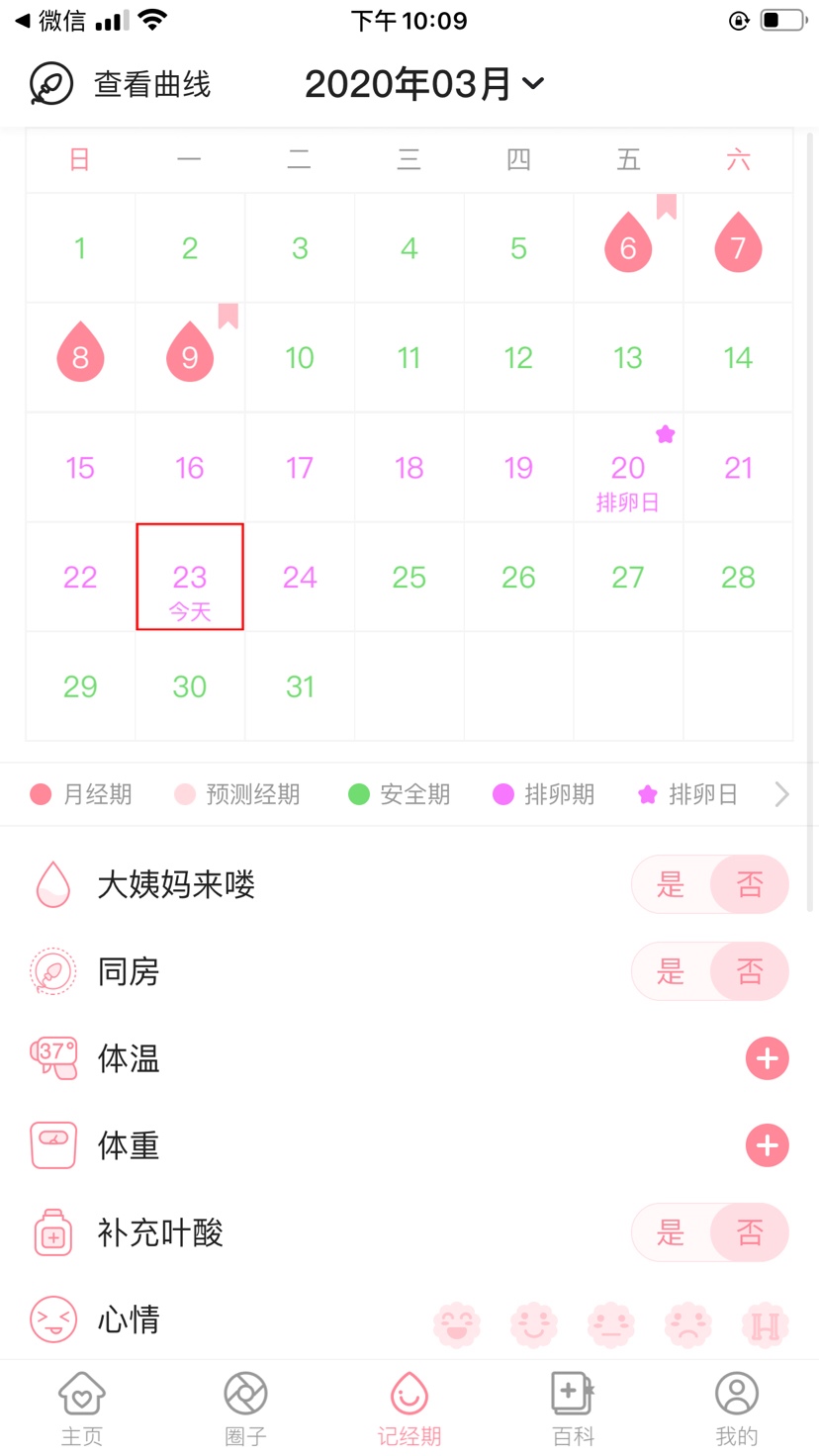819x1456 pixels.
Task: Set 补充叶酸 to 是
Action: pyautogui.click(x=671, y=1232)
